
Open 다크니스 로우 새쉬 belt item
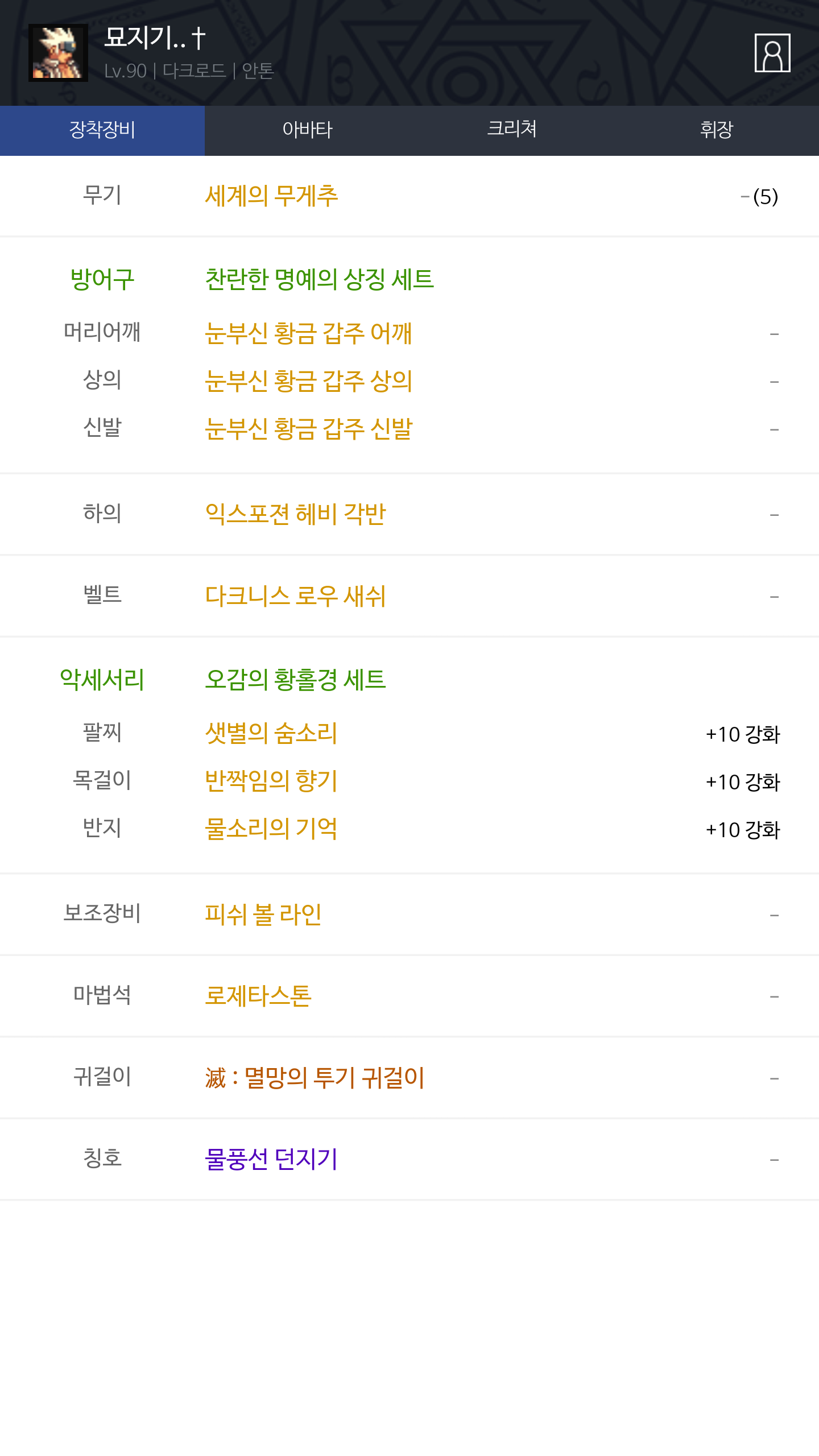tap(295, 596)
